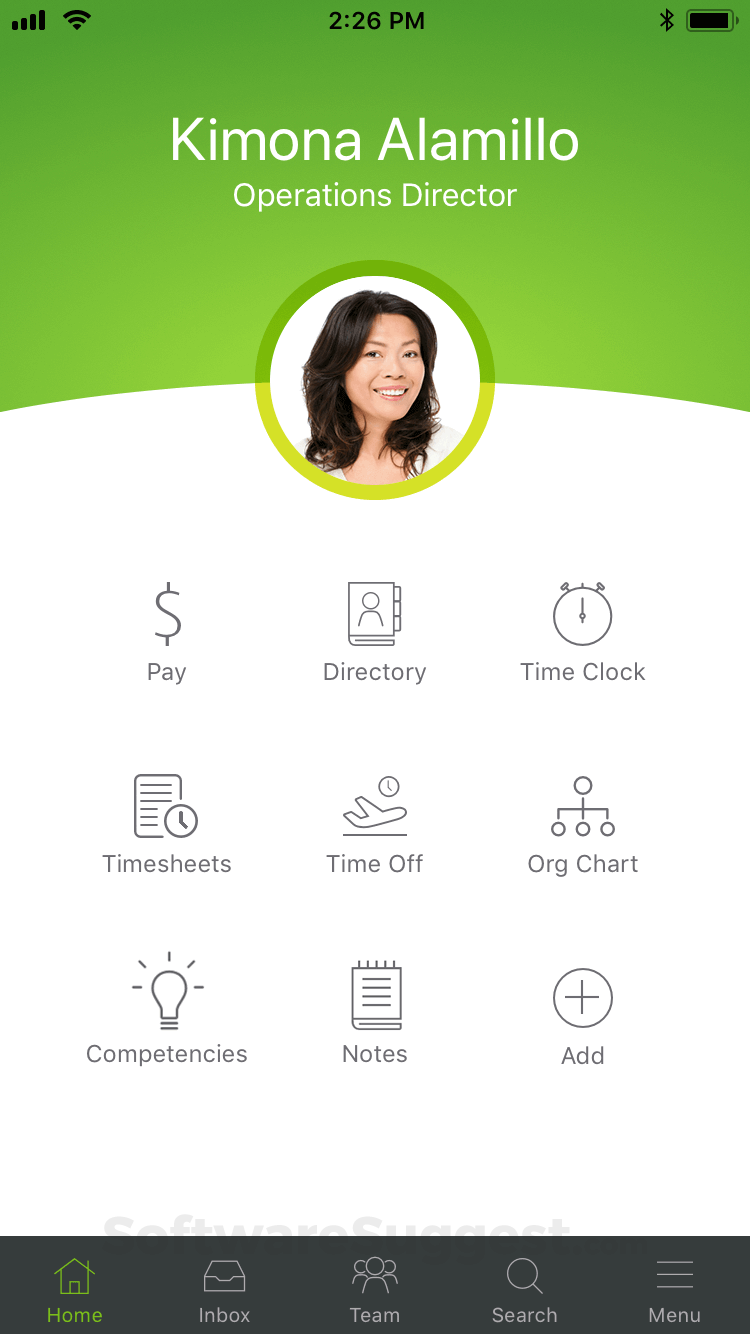Image resolution: width=750 pixels, height=1334 pixels.
Task: Switch to the Inbox tab
Action: [x=224, y=1287]
